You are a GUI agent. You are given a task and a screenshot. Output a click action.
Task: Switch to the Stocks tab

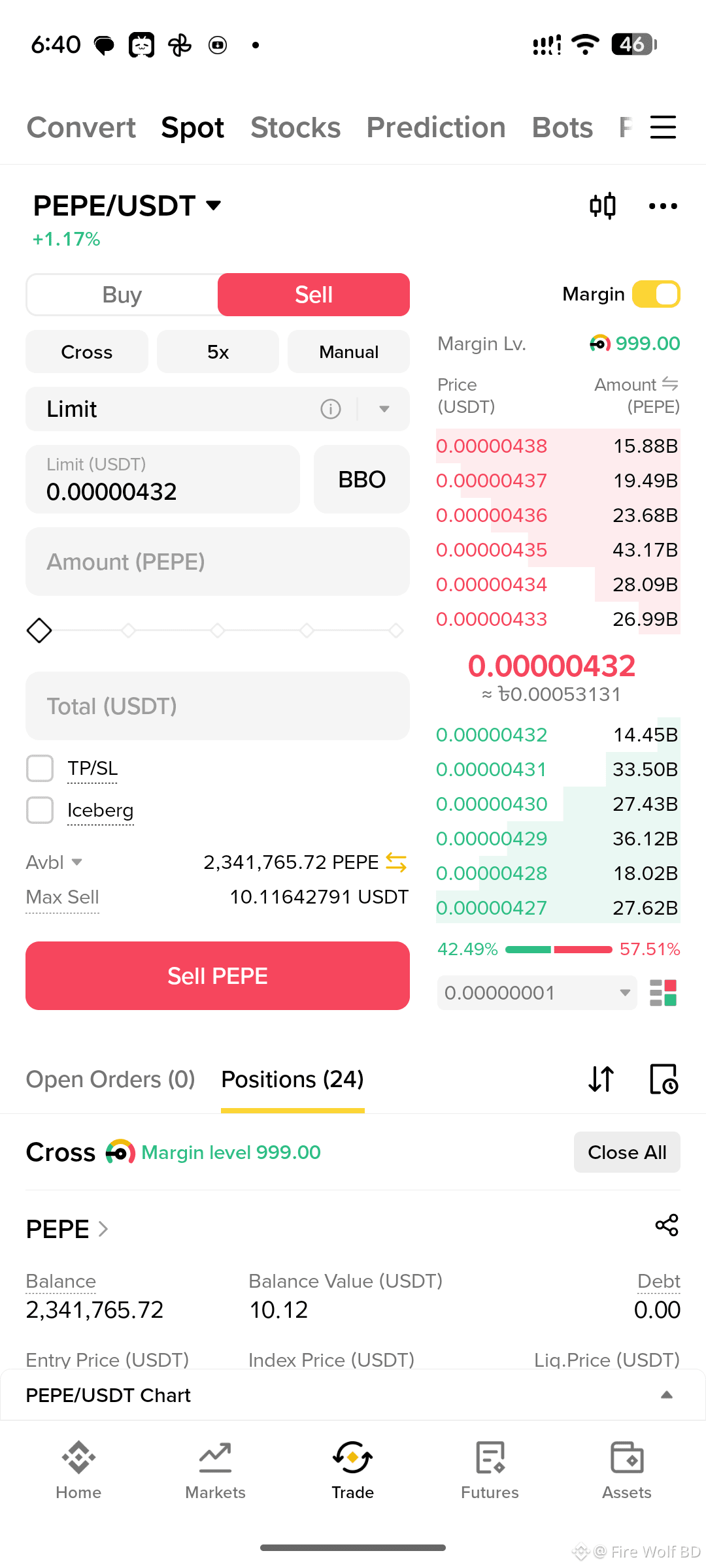pos(295,127)
